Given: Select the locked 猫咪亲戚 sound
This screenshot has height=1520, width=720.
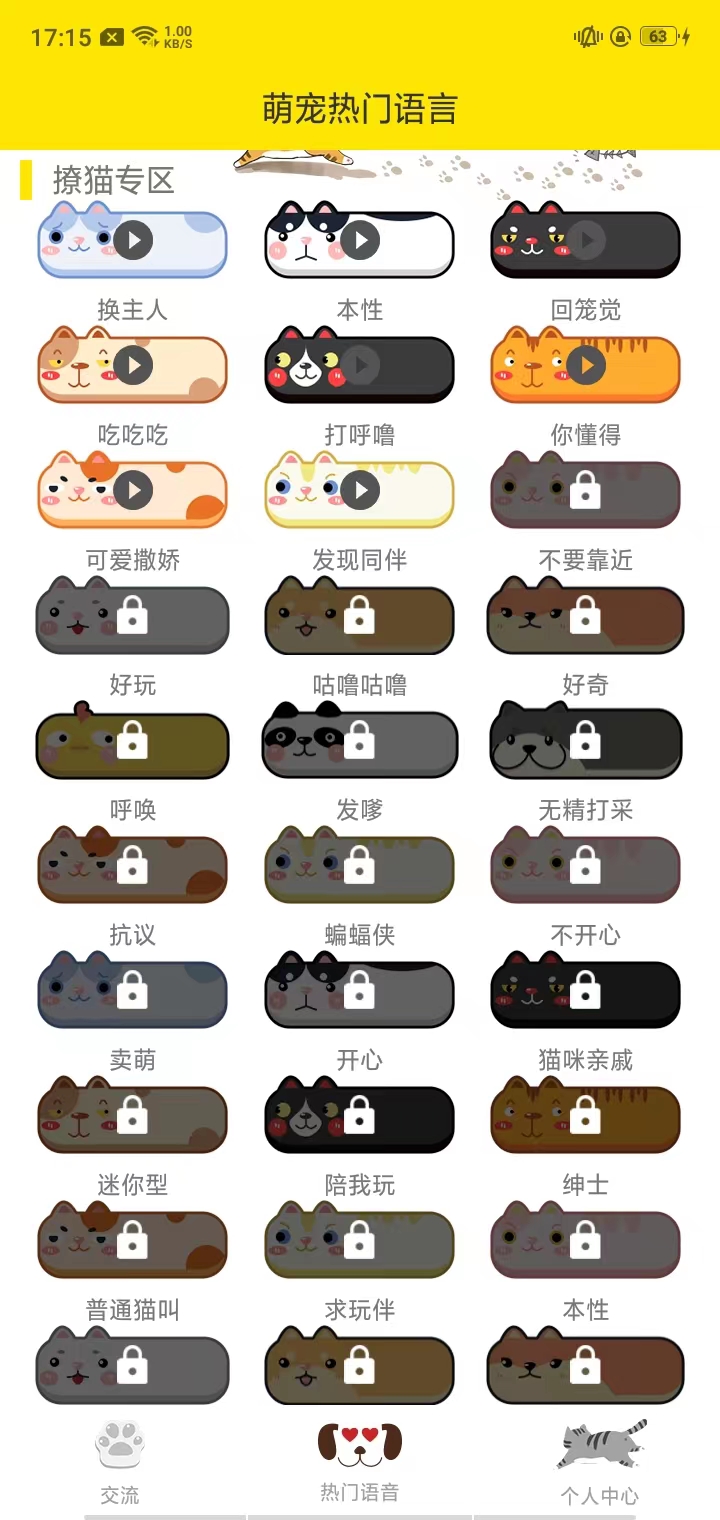Looking at the screenshot, I should [586, 1116].
